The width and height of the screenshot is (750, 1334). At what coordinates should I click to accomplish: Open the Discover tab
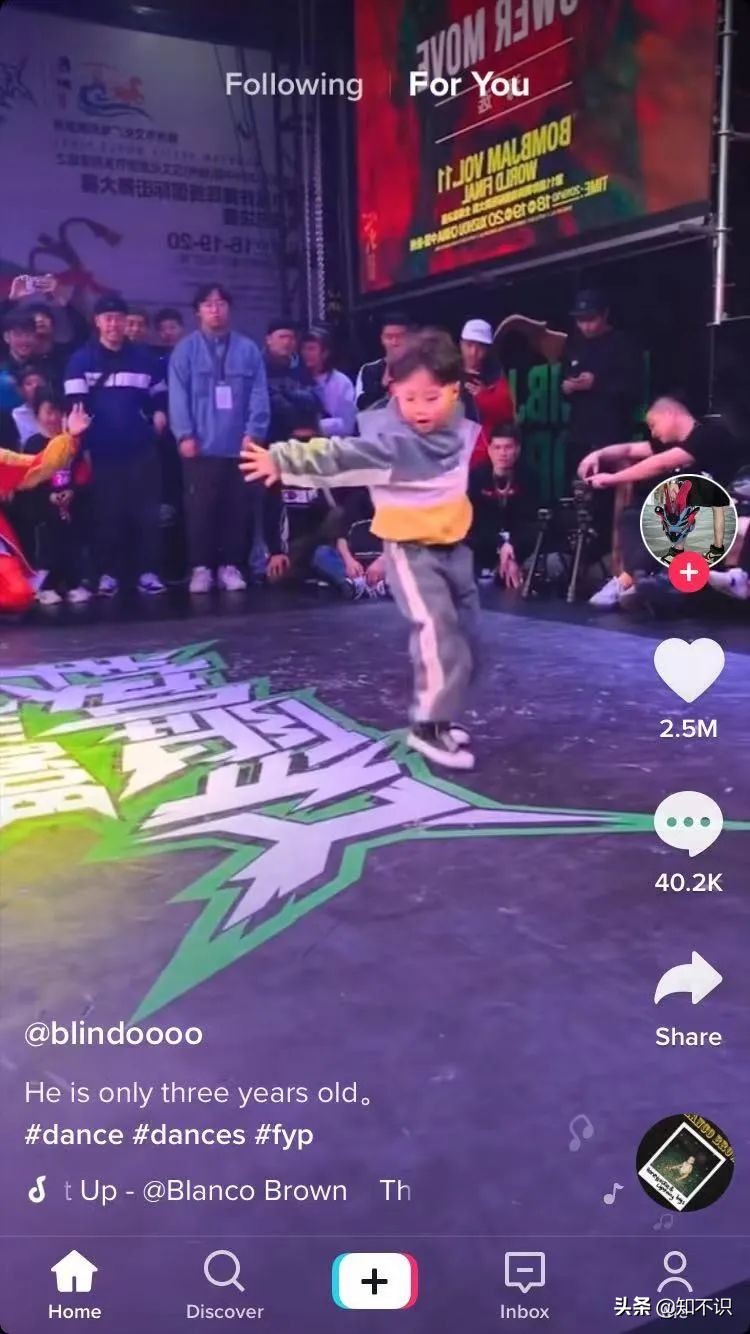coord(224,1285)
